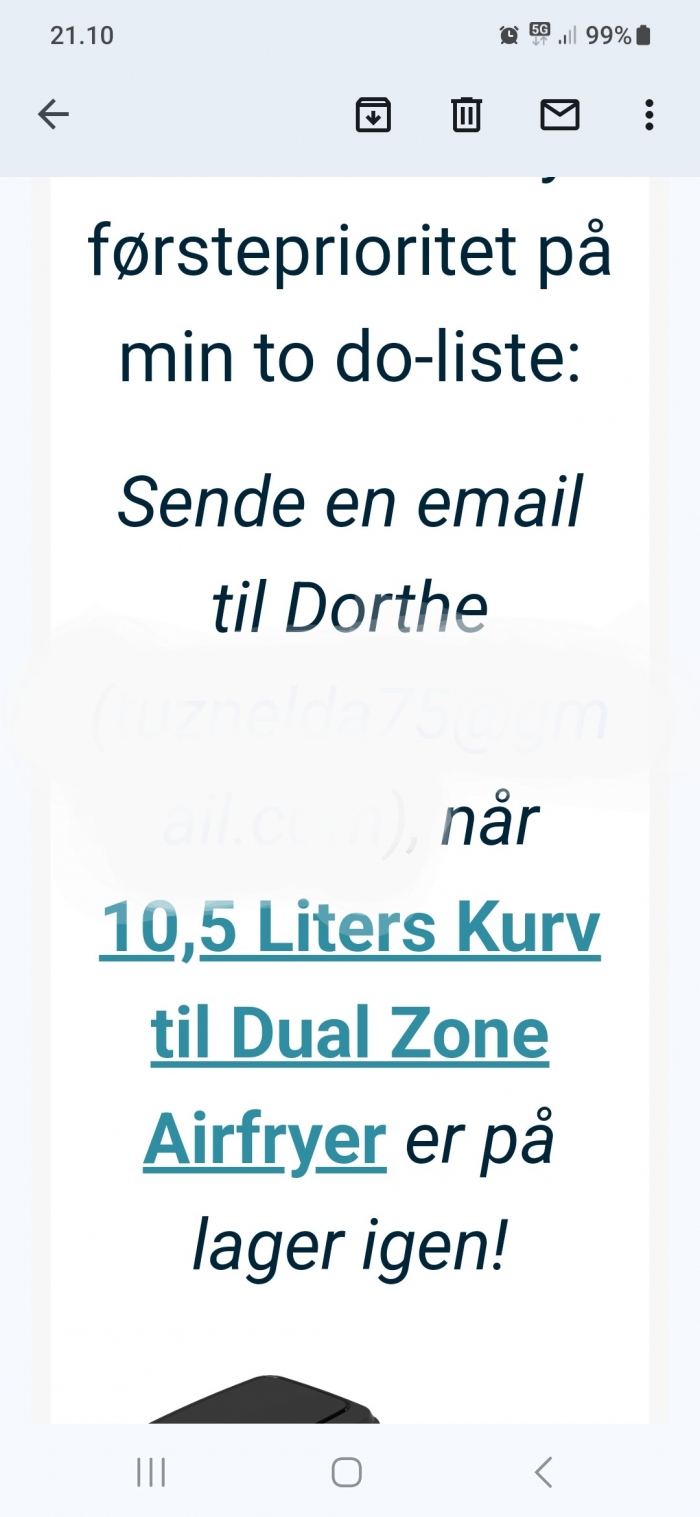Go back to the inbox
The image size is (700, 1517).
53,115
